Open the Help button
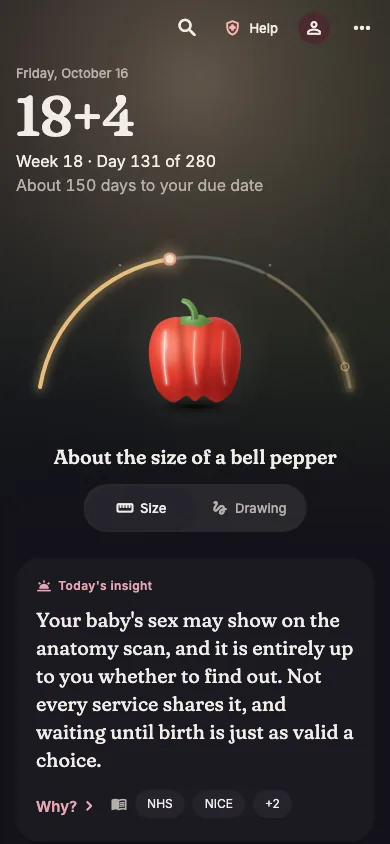The width and height of the screenshot is (390, 844). tap(252, 29)
